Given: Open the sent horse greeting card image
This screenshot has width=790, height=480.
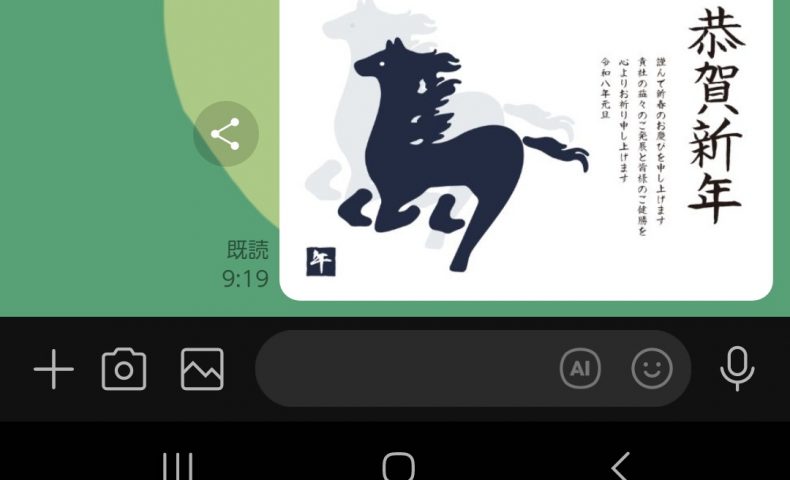Looking at the screenshot, I should (525, 150).
